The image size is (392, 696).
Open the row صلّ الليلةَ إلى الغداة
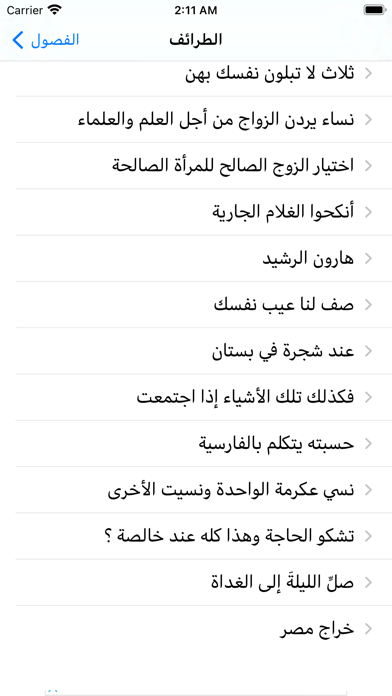pos(196,582)
